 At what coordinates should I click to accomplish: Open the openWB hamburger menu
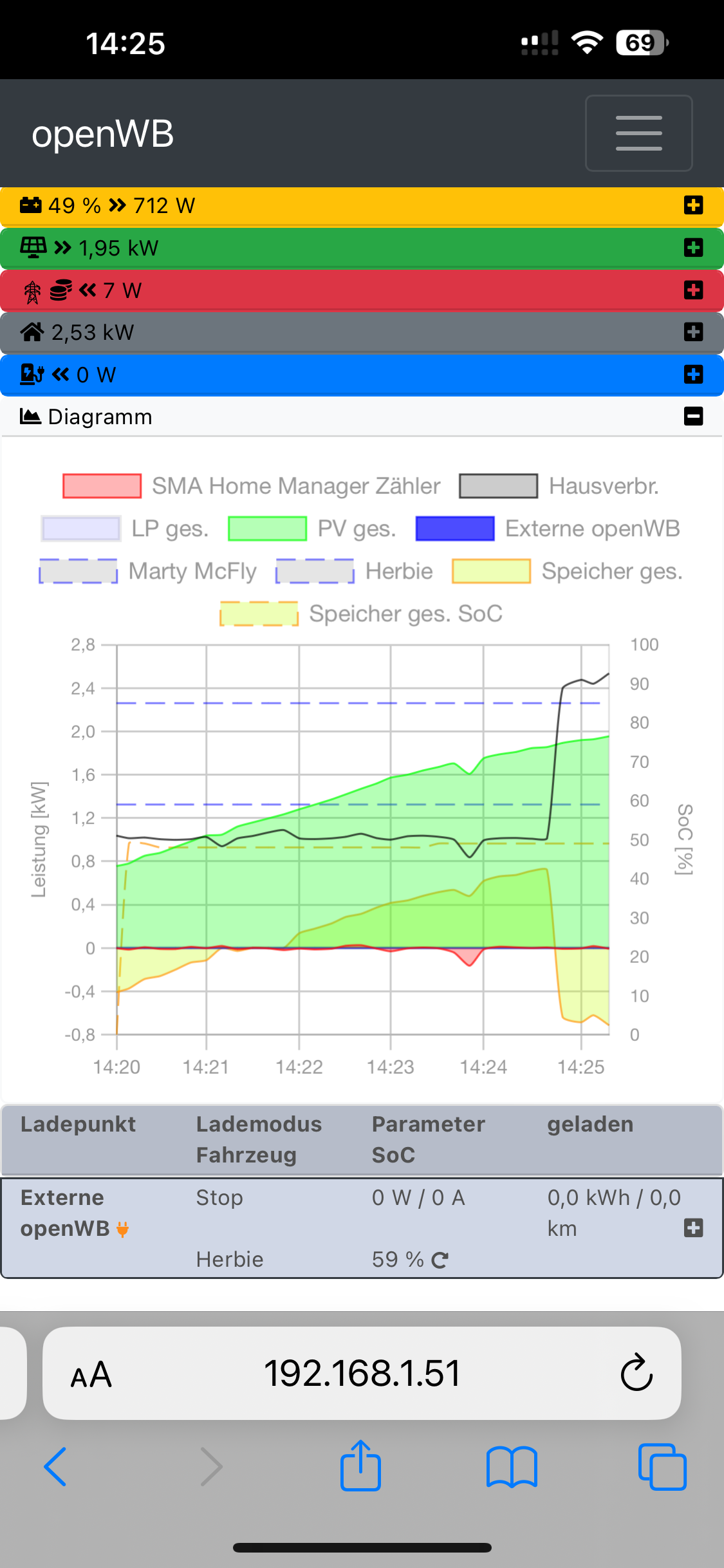point(638,133)
